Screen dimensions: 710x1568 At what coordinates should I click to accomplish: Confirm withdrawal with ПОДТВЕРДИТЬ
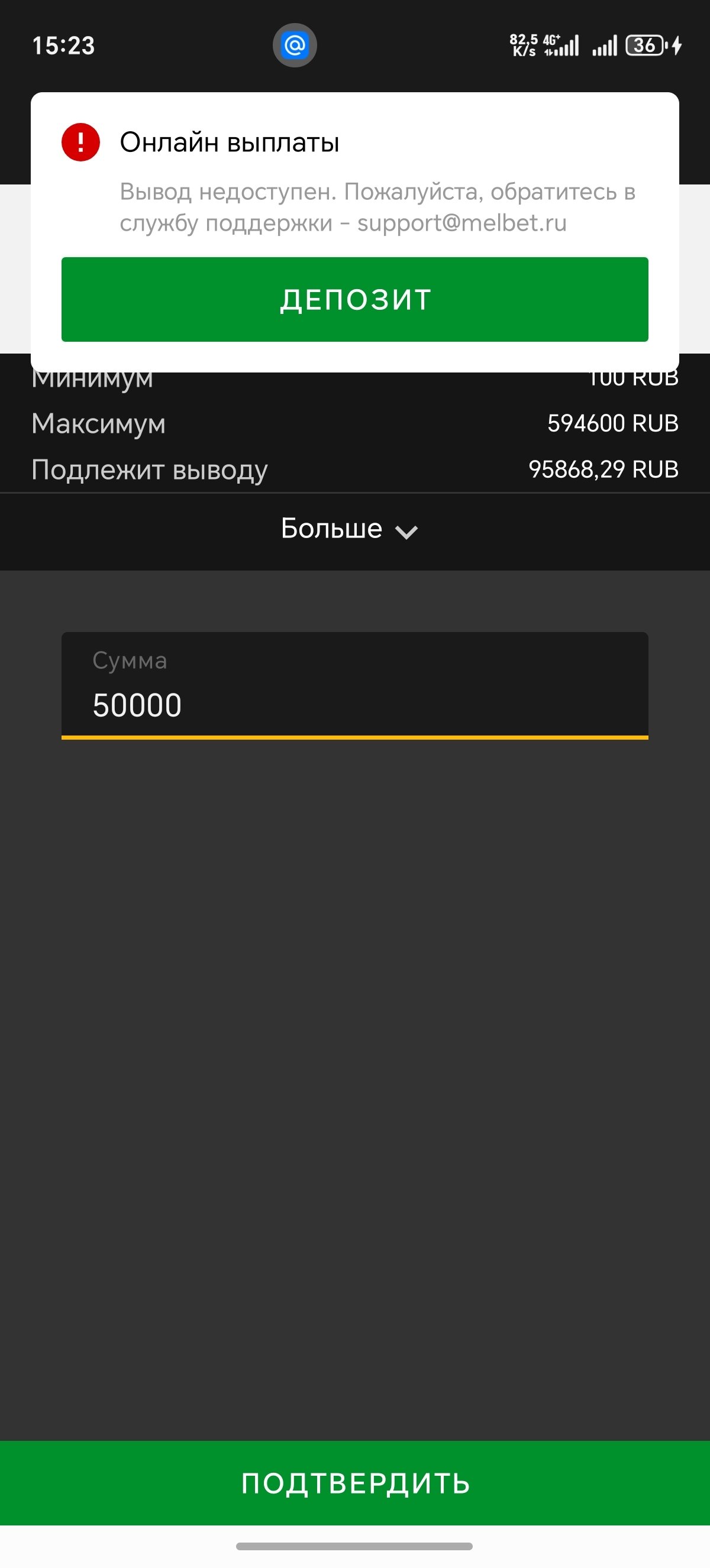354,1483
